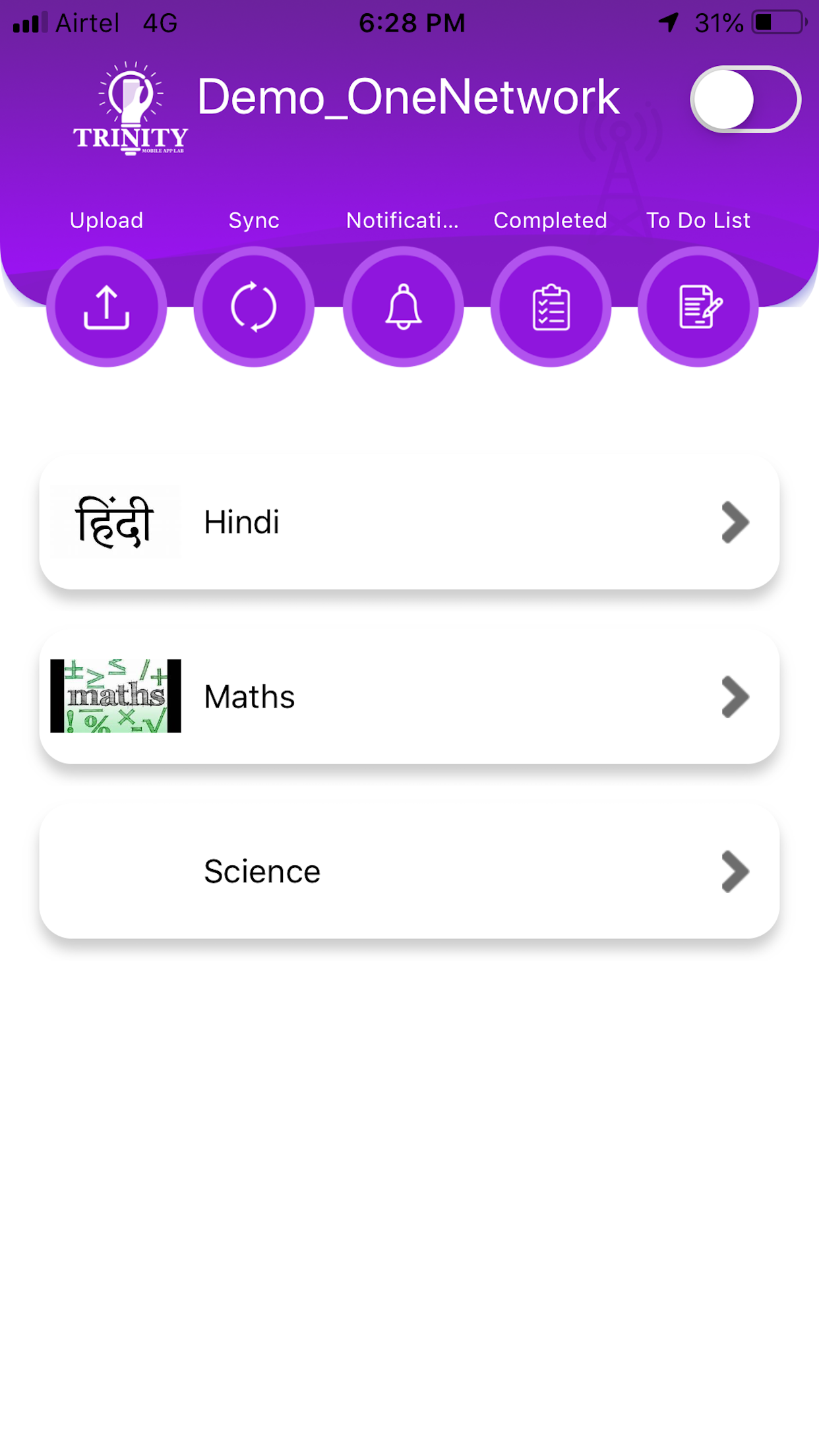
Task: Expand the Maths subject with its chevron
Action: pos(734,696)
